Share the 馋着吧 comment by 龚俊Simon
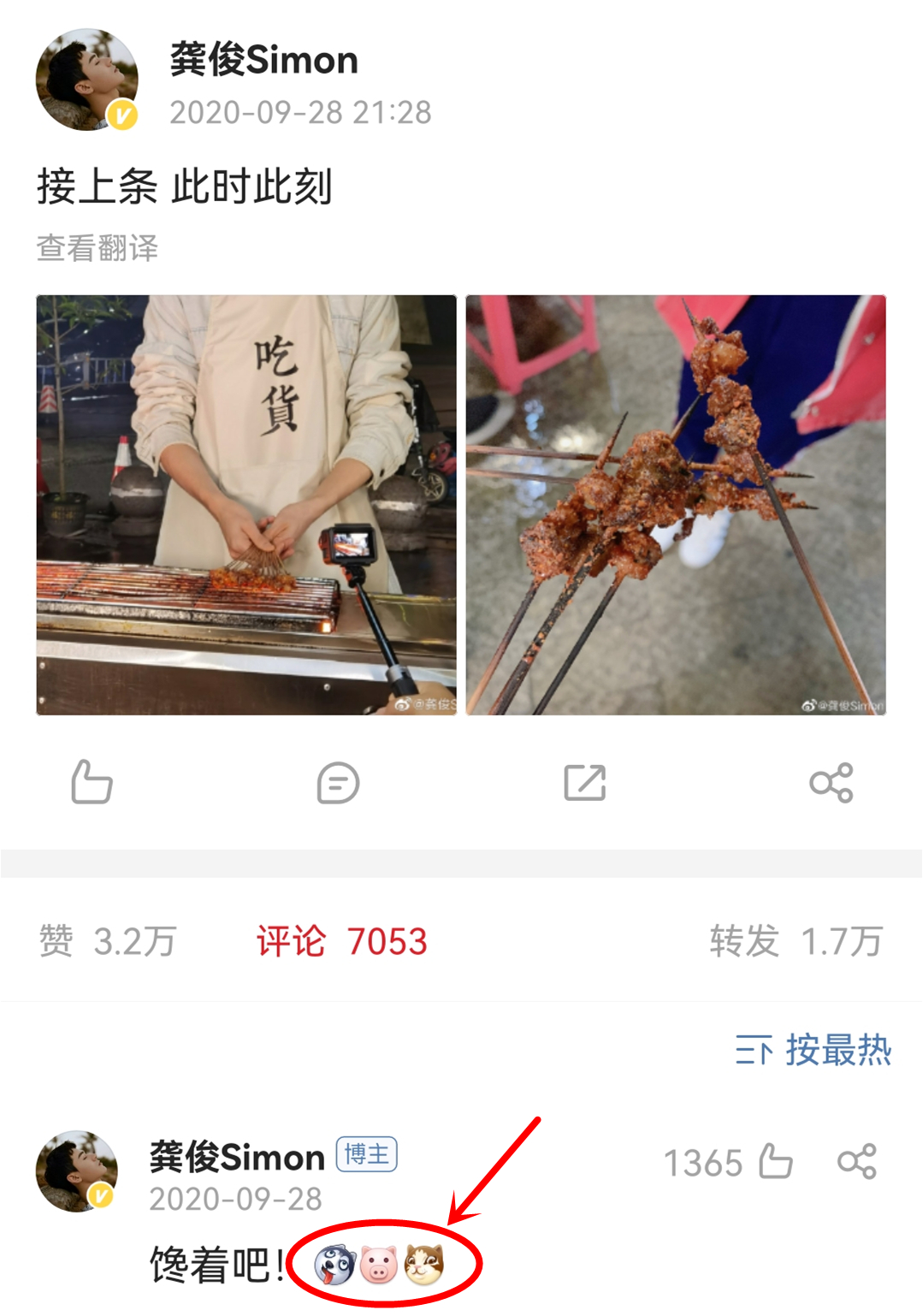This screenshot has width=923, height=1316. 857,1162
